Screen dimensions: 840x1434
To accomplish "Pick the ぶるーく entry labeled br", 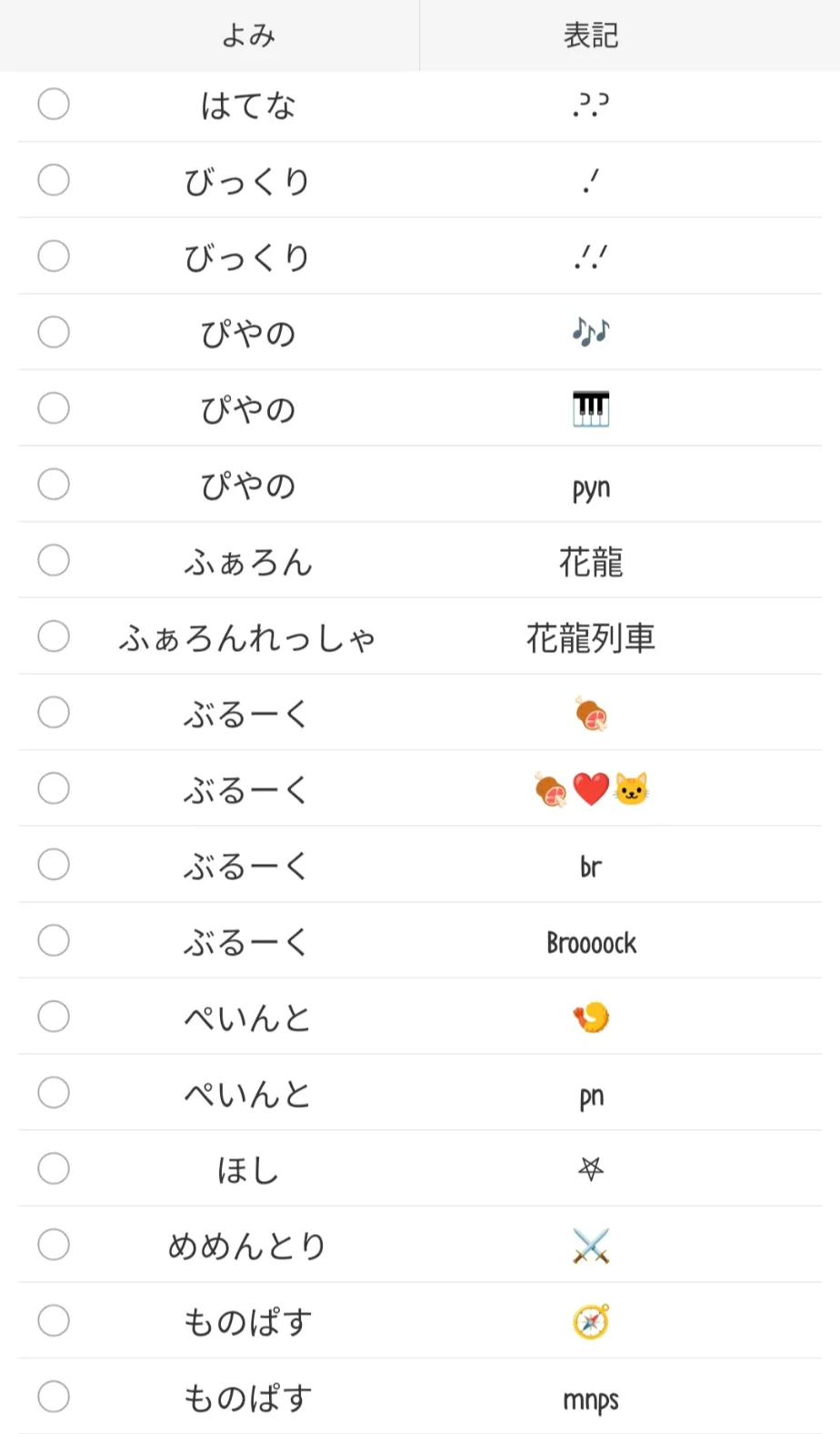I will click(x=54, y=865).
